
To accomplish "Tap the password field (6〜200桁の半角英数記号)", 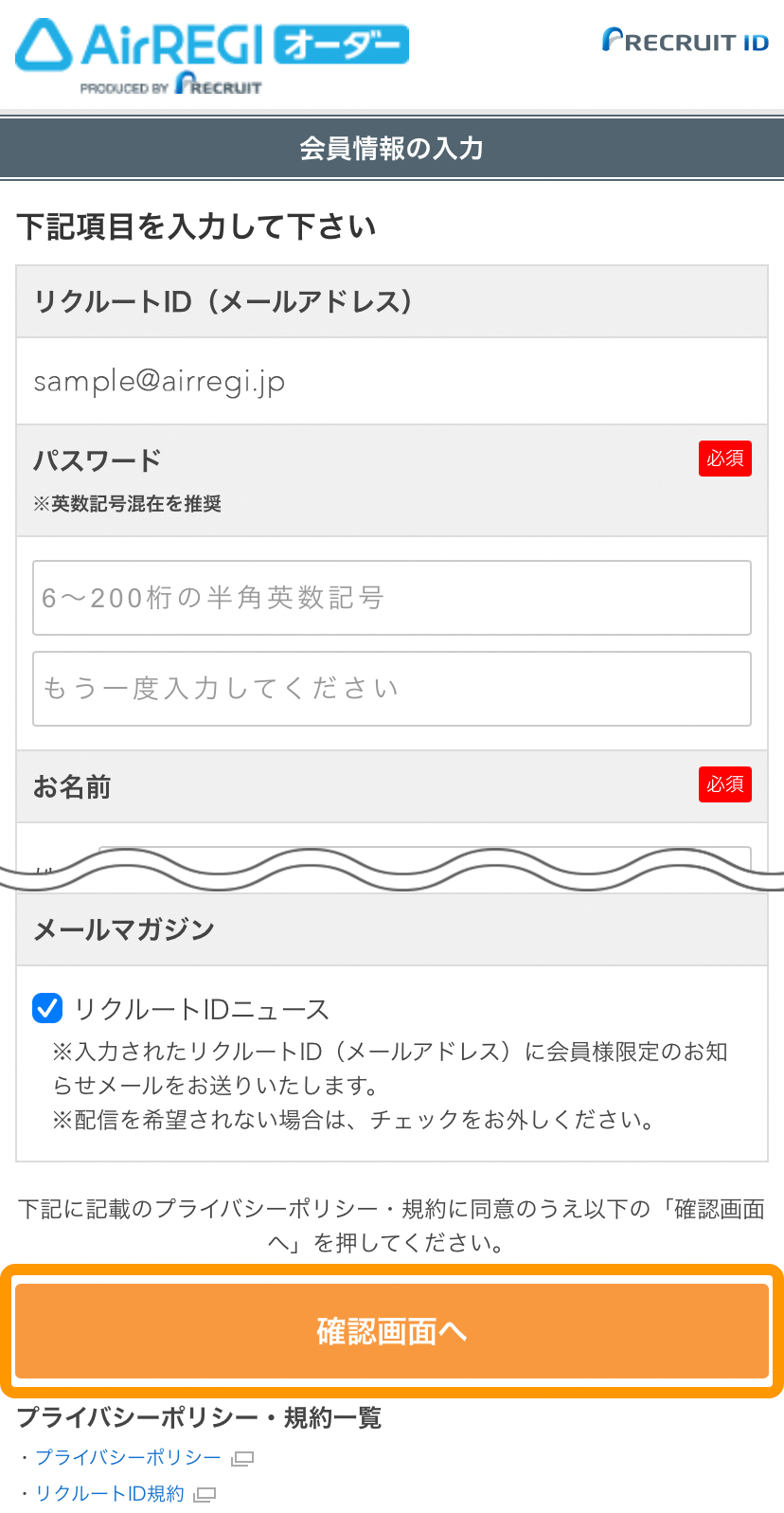I will 392,598.
